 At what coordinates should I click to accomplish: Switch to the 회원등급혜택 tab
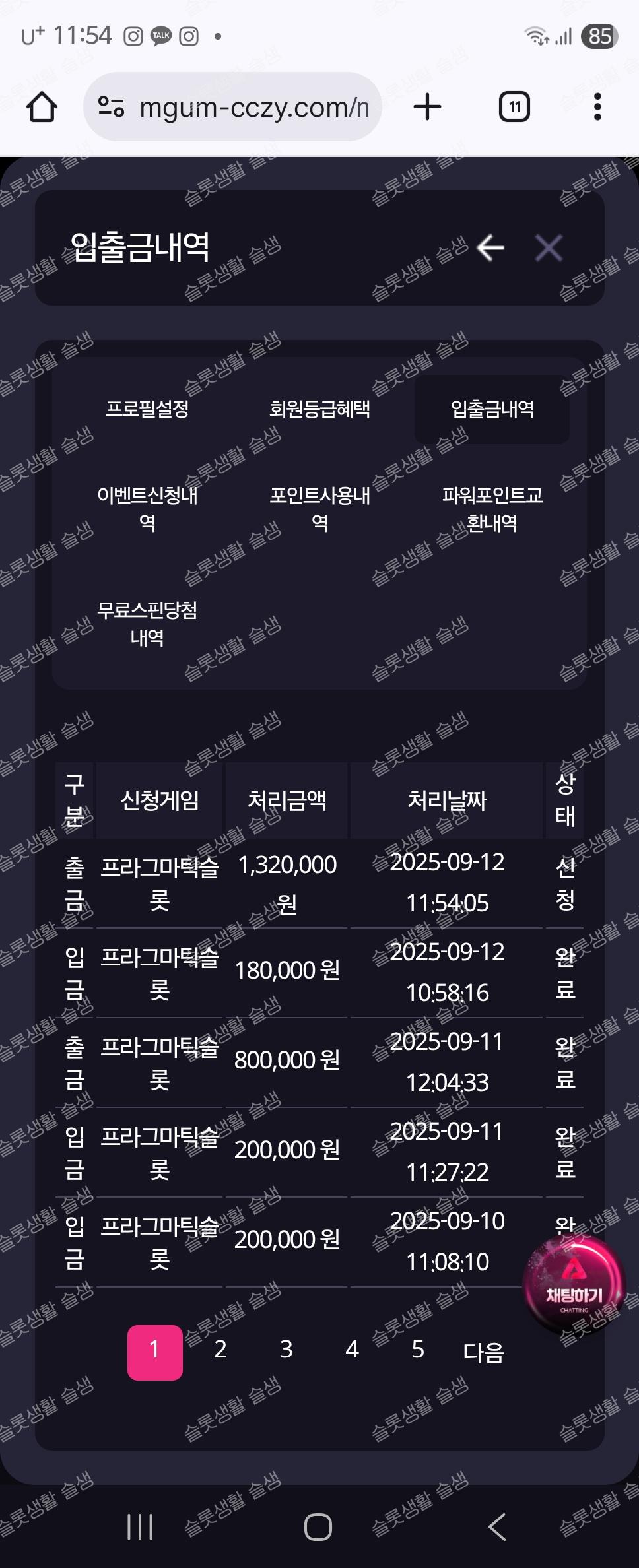pos(319,409)
